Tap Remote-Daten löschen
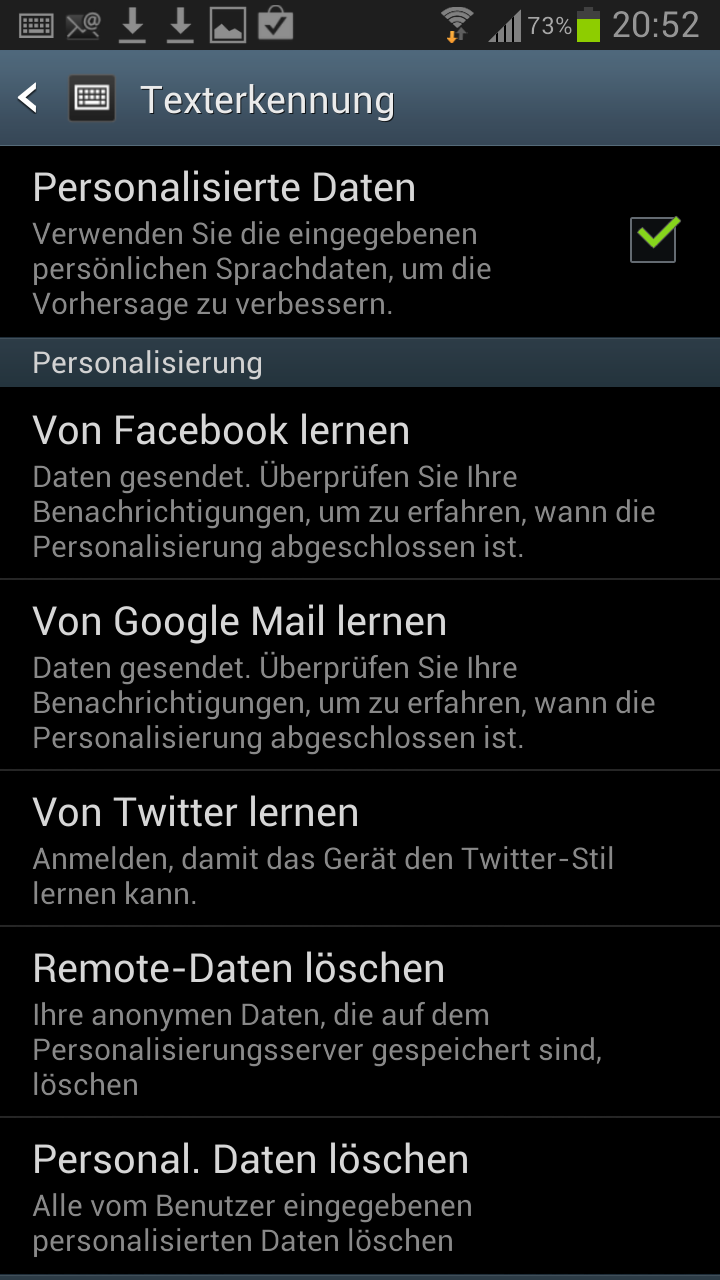720x1280 pixels. [360, 1022]
